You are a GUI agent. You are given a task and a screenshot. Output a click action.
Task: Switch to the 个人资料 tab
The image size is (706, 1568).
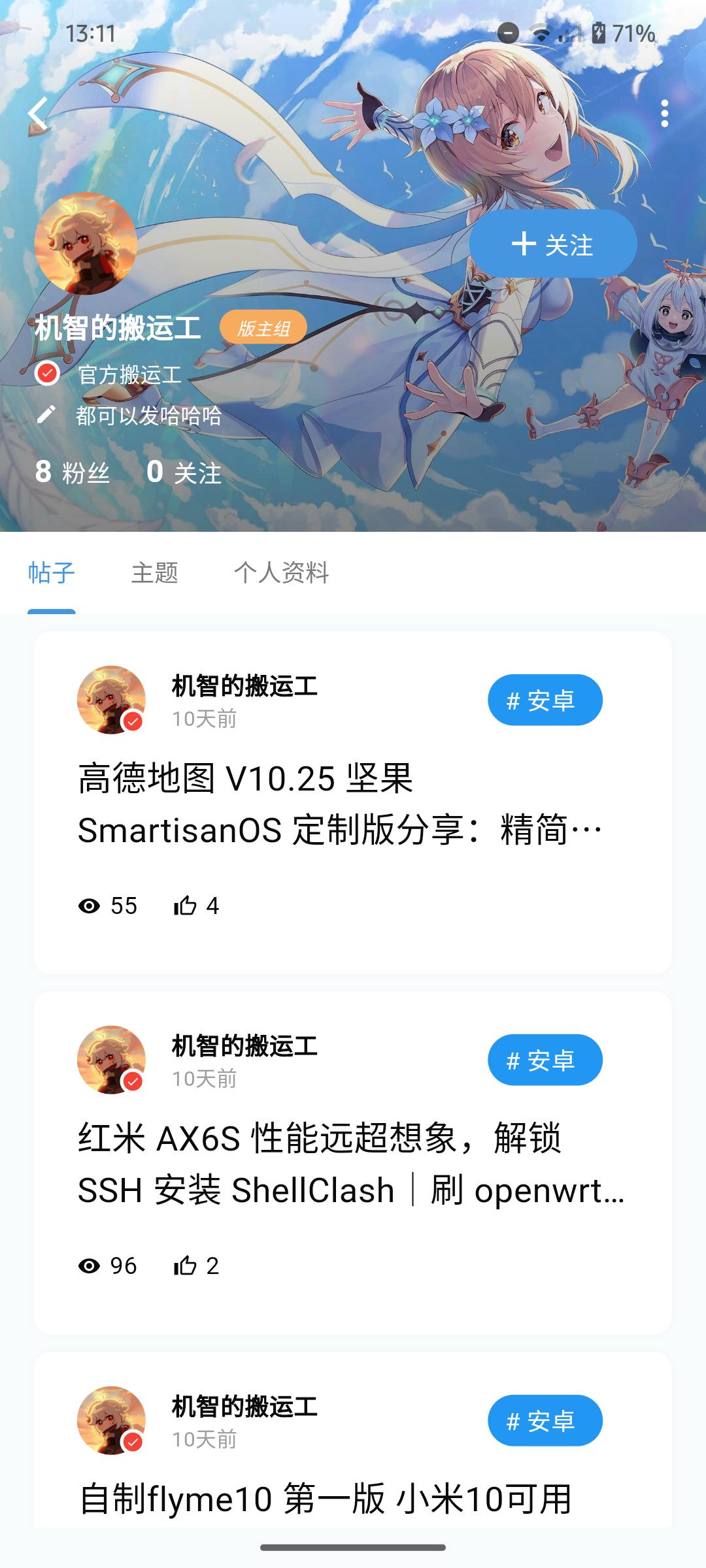coord(281,573)
